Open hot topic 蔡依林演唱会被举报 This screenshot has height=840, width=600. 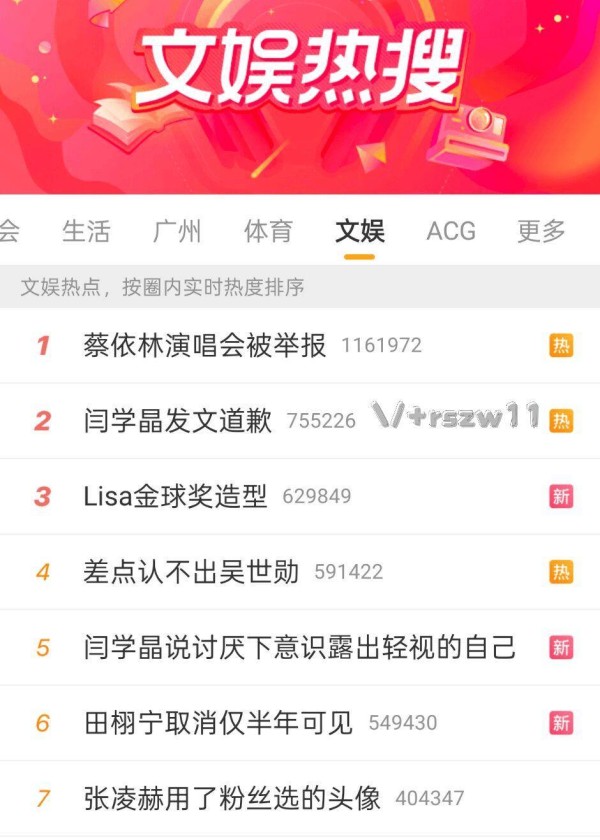(205, 346)
